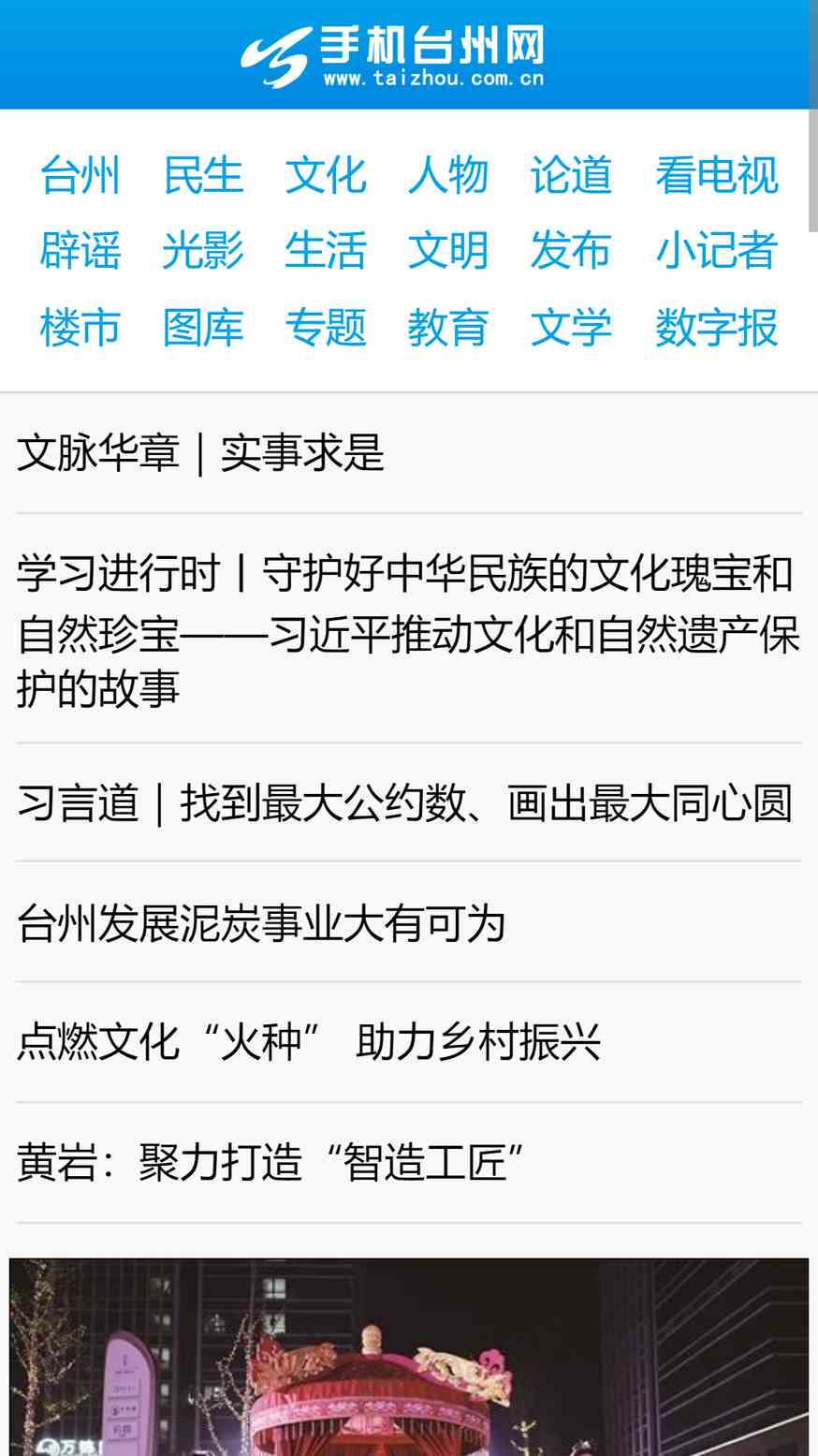Open the 数字报 digital newspaper
818x1456 pixels.
tap(716, 328)
